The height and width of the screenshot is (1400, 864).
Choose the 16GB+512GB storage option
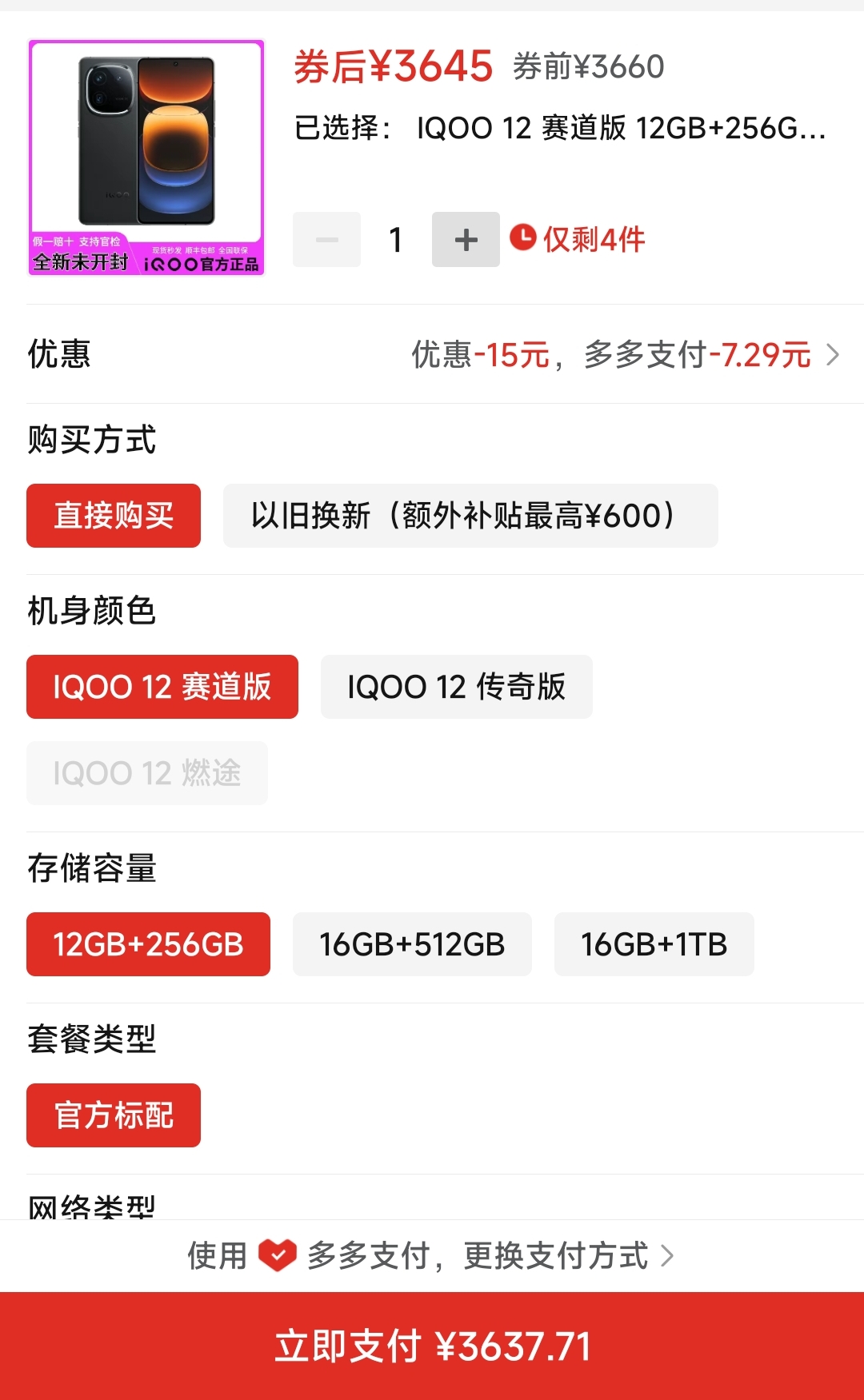coord(412,944)
